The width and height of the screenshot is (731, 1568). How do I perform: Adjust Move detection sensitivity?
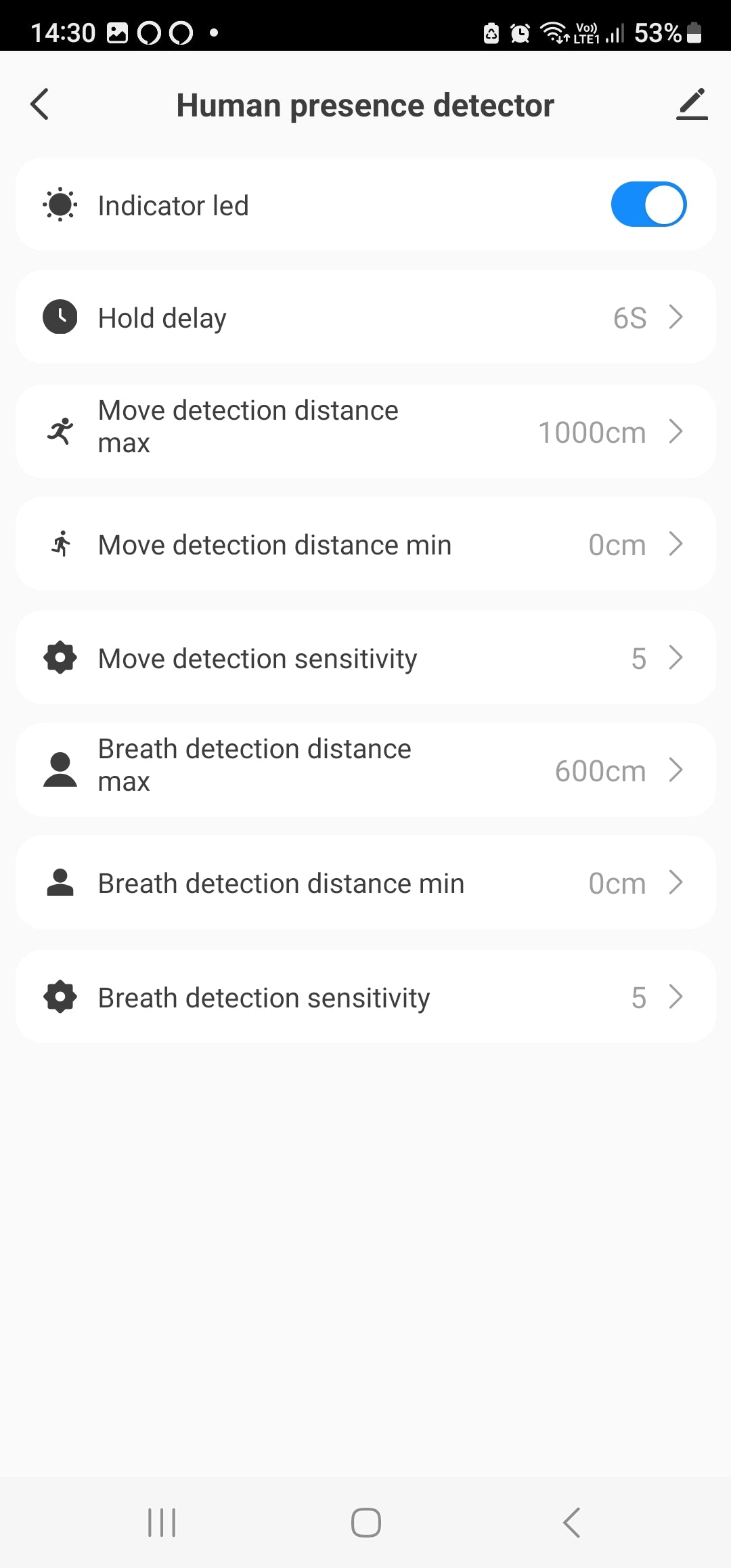[365, 658]
